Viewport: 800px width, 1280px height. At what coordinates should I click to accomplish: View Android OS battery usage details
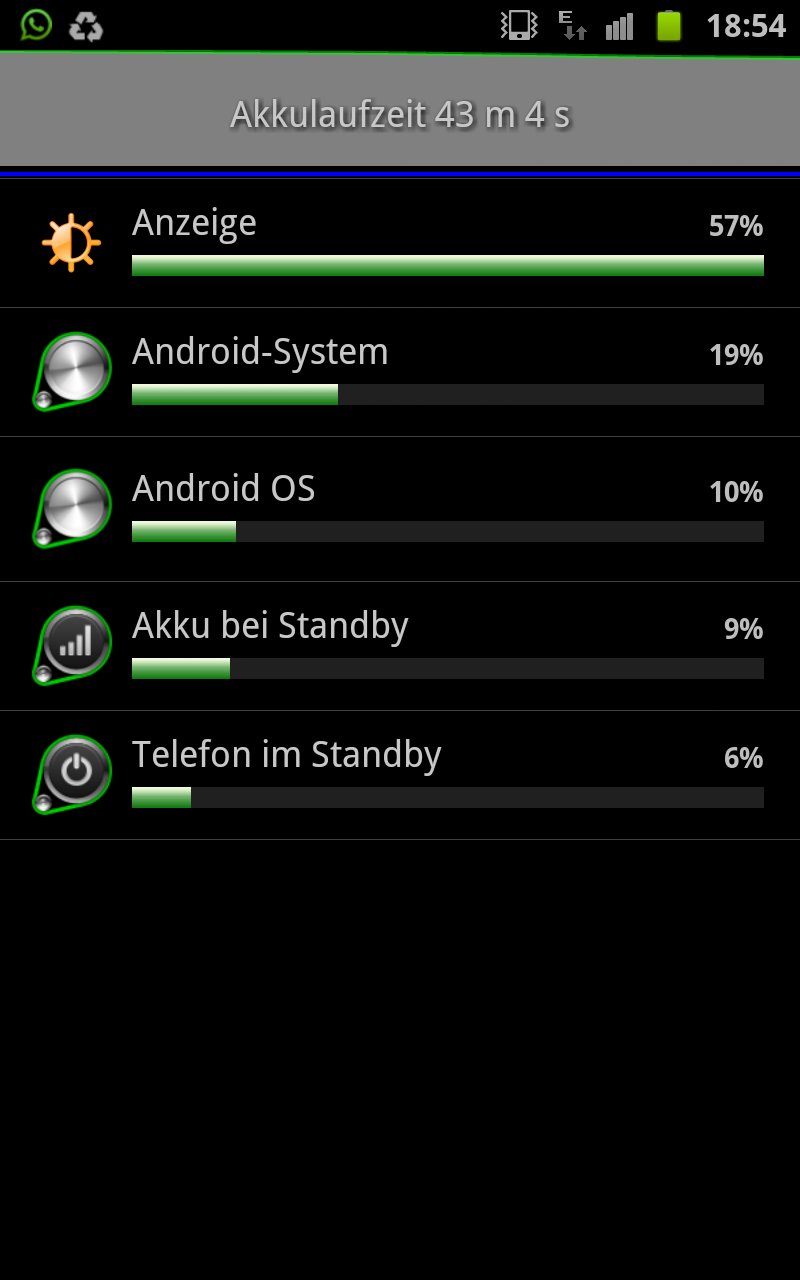[400, 509]
